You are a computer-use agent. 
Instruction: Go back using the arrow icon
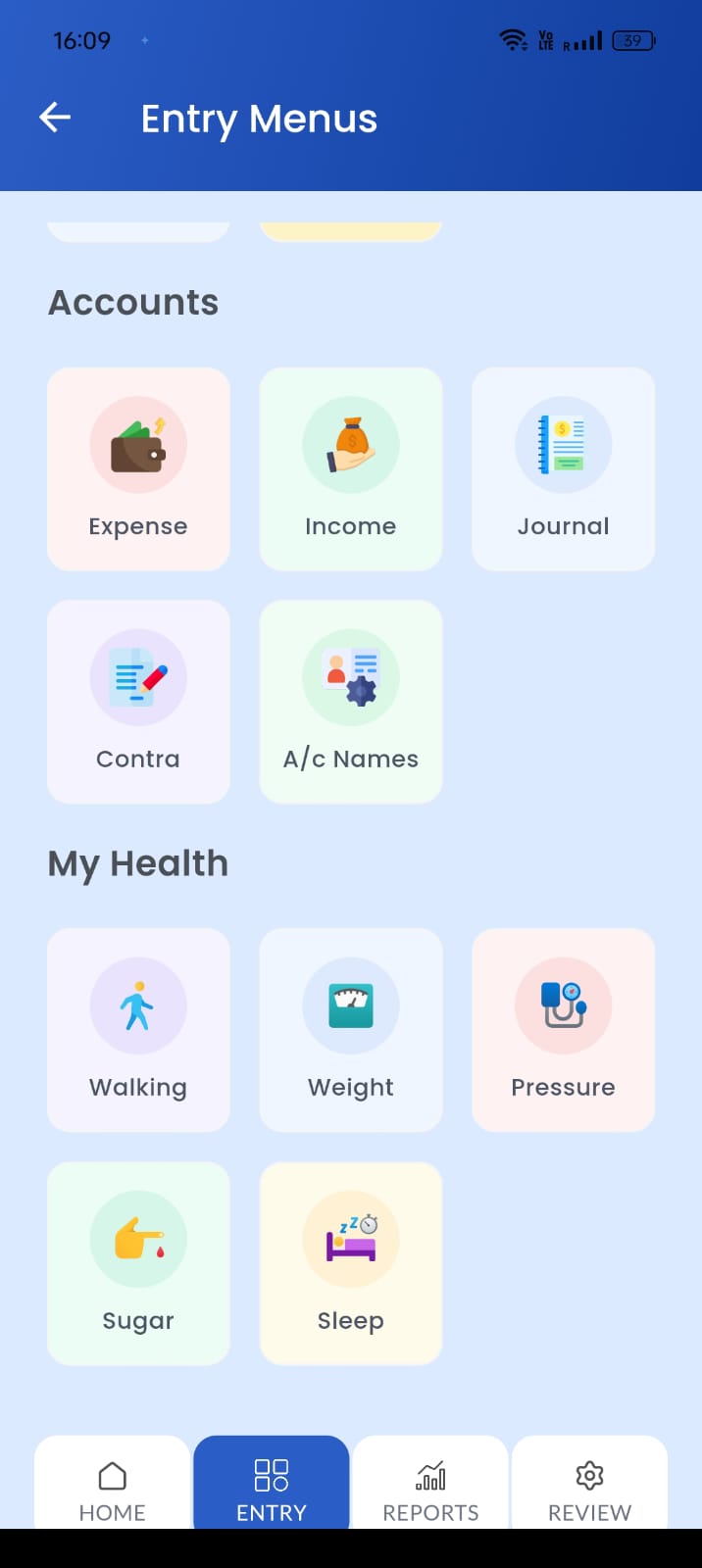pos(55,119)
